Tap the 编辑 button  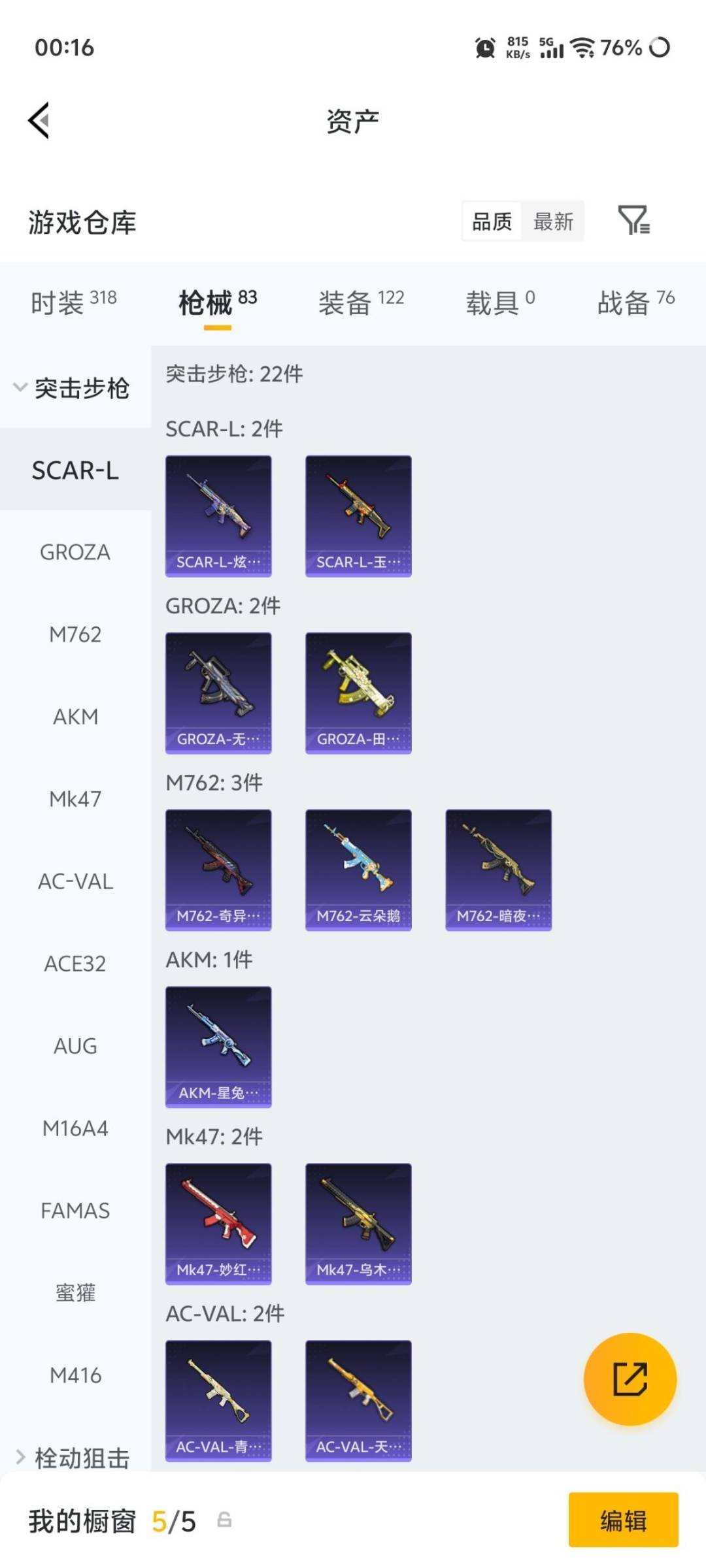point(623,1520)
